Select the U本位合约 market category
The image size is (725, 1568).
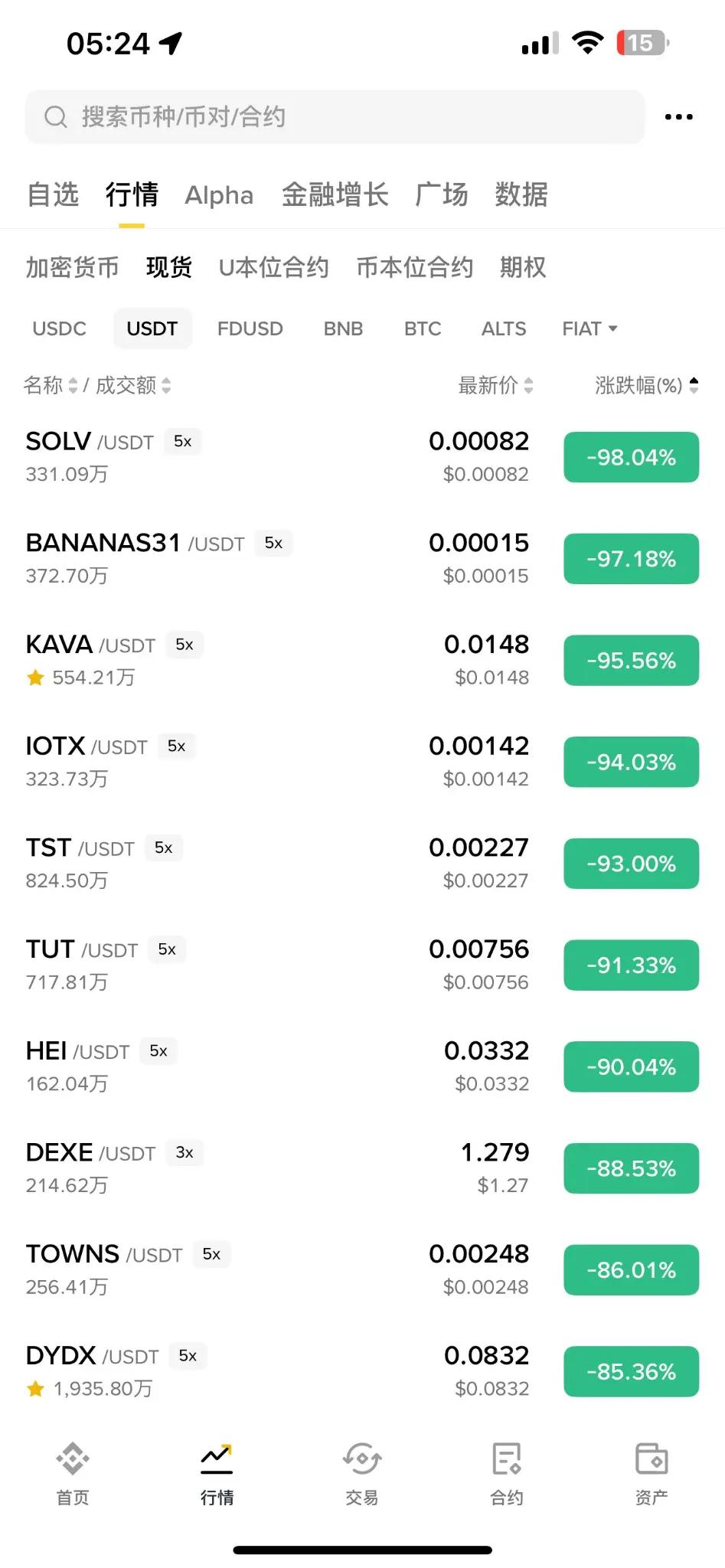pos(273,267)
